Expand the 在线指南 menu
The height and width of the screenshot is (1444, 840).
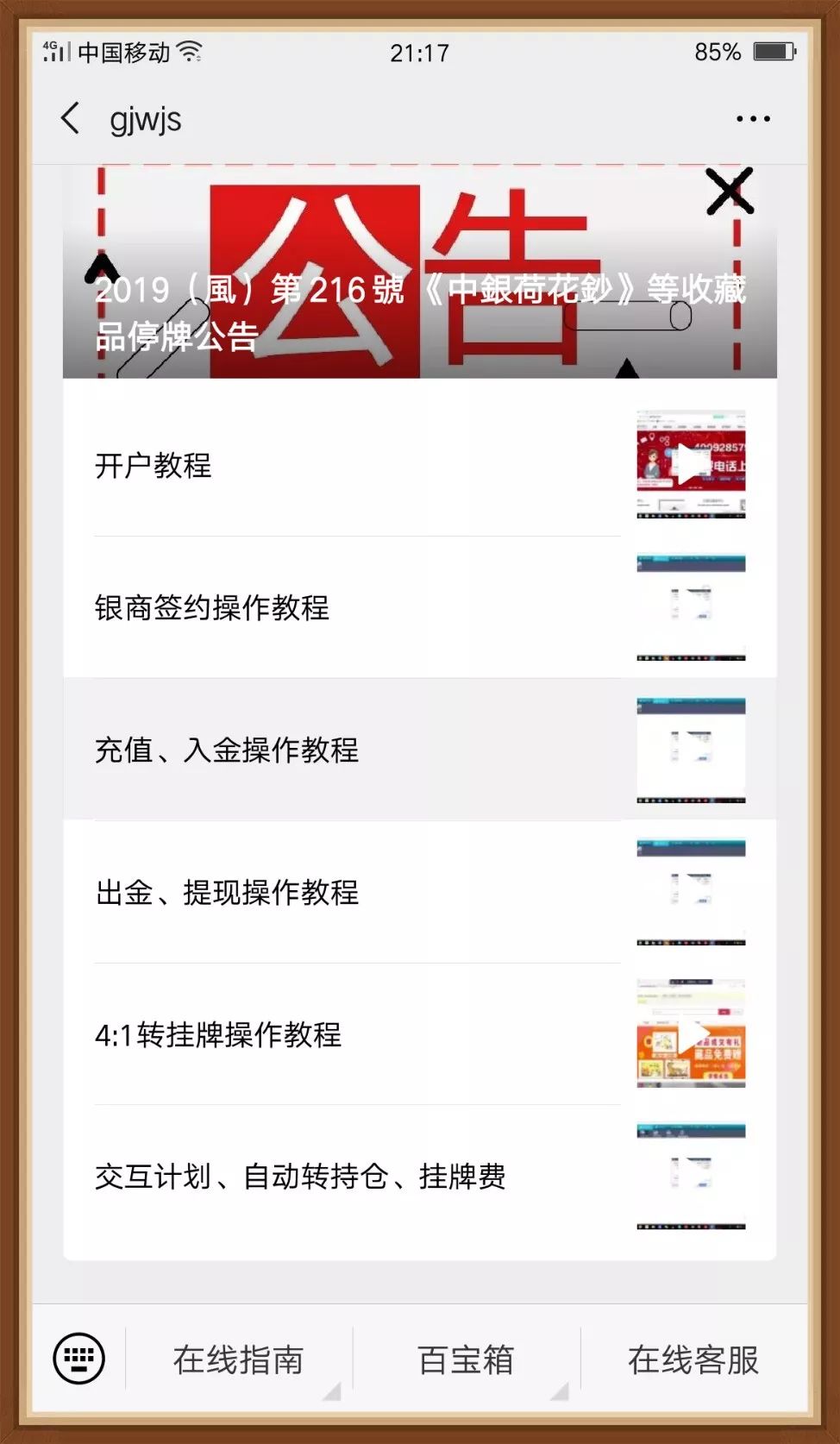[239, 1359]
